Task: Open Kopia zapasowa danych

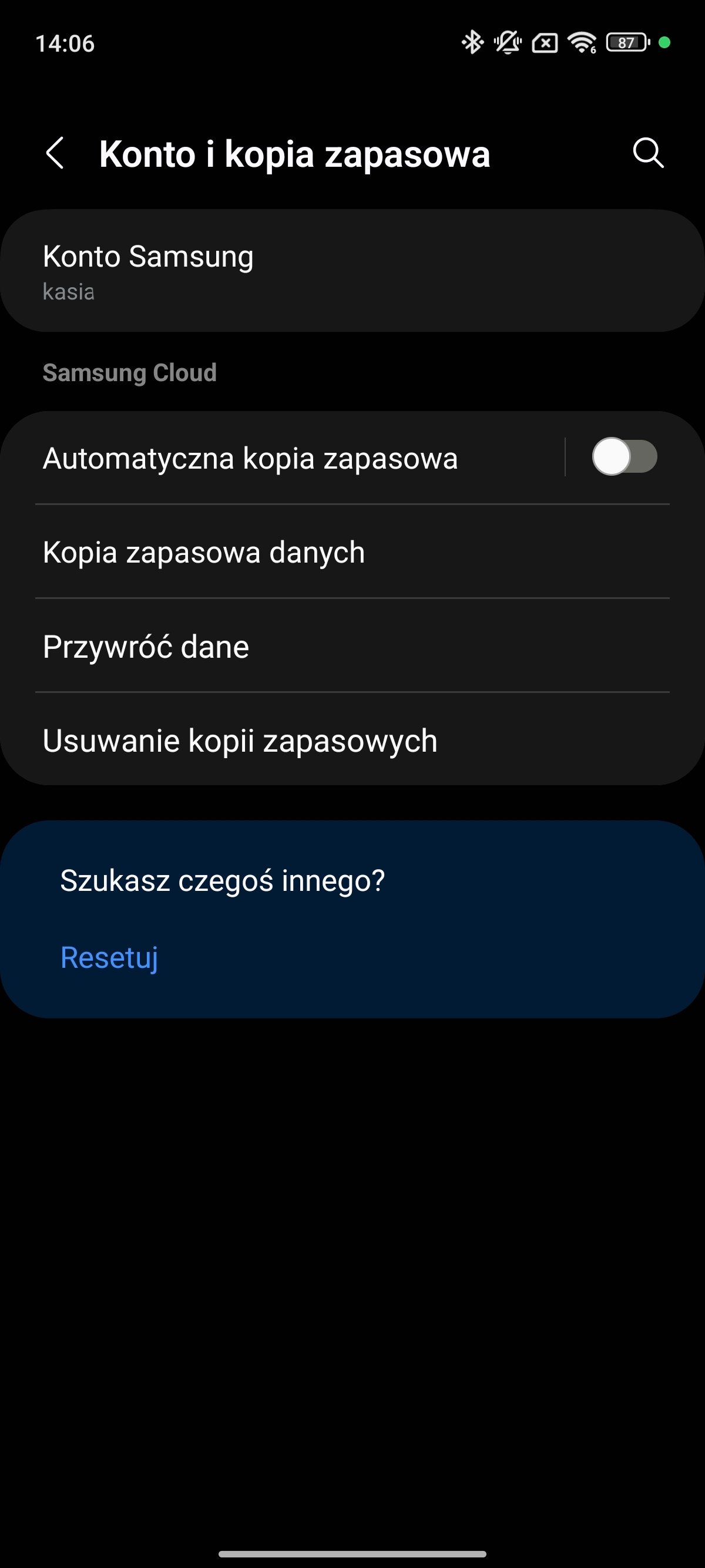Action: pyautogui.click(x=352, y=552)
